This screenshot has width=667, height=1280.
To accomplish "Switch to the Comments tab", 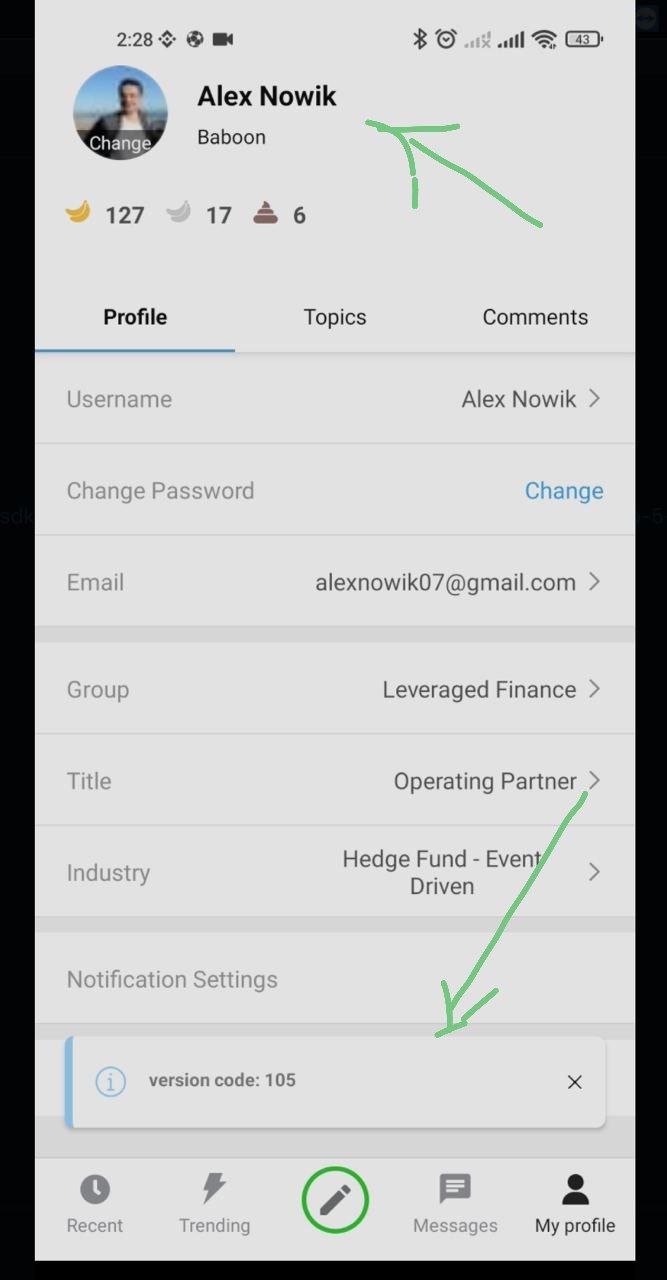I will pos(535,317).
